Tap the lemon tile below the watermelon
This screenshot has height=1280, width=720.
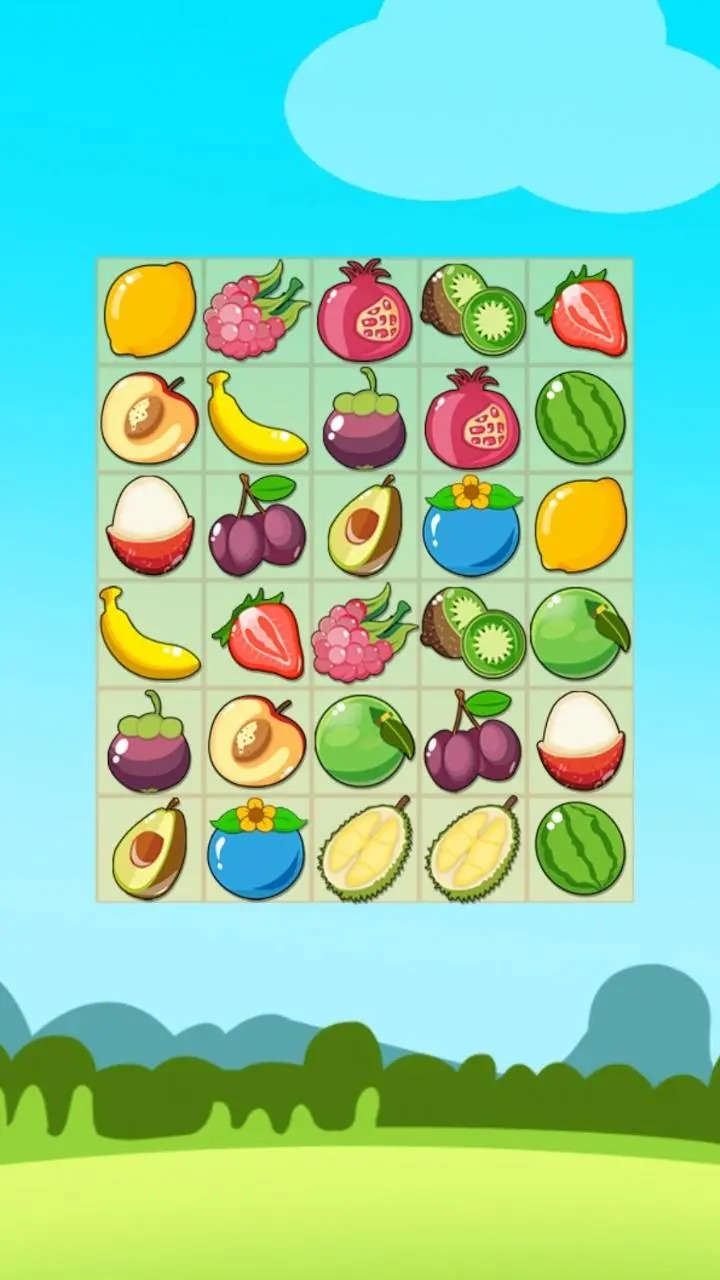580,524
